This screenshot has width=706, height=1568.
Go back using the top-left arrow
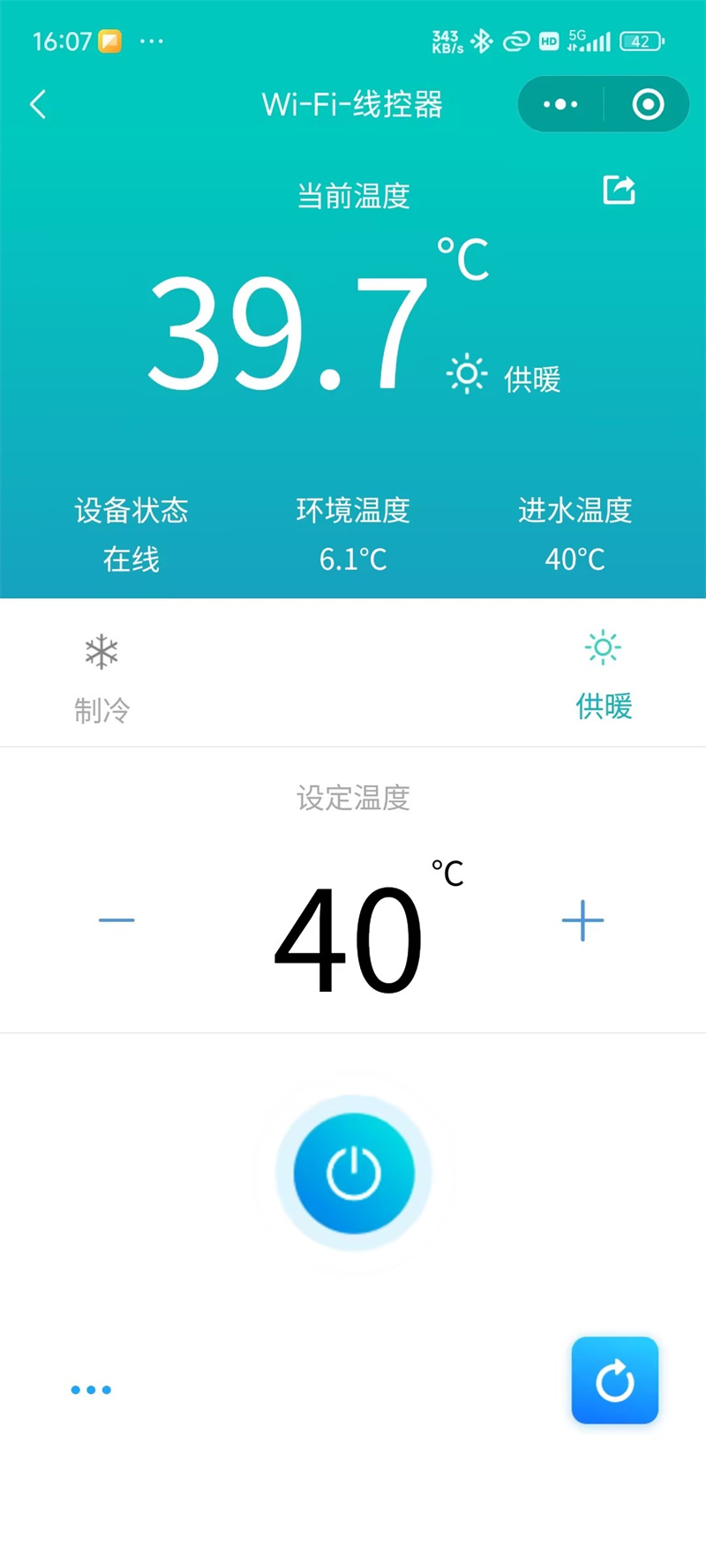click(38, 105)
